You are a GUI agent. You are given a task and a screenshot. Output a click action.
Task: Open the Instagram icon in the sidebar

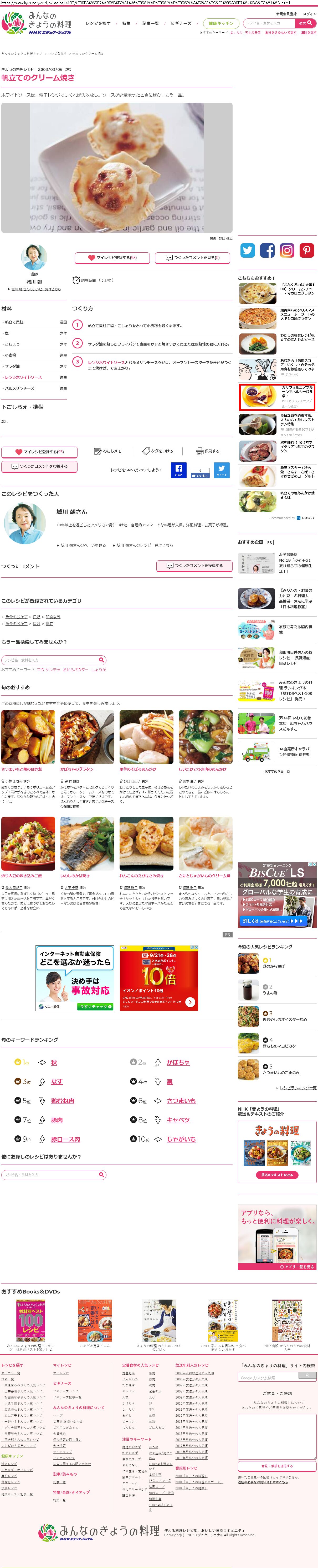[287, 250]
